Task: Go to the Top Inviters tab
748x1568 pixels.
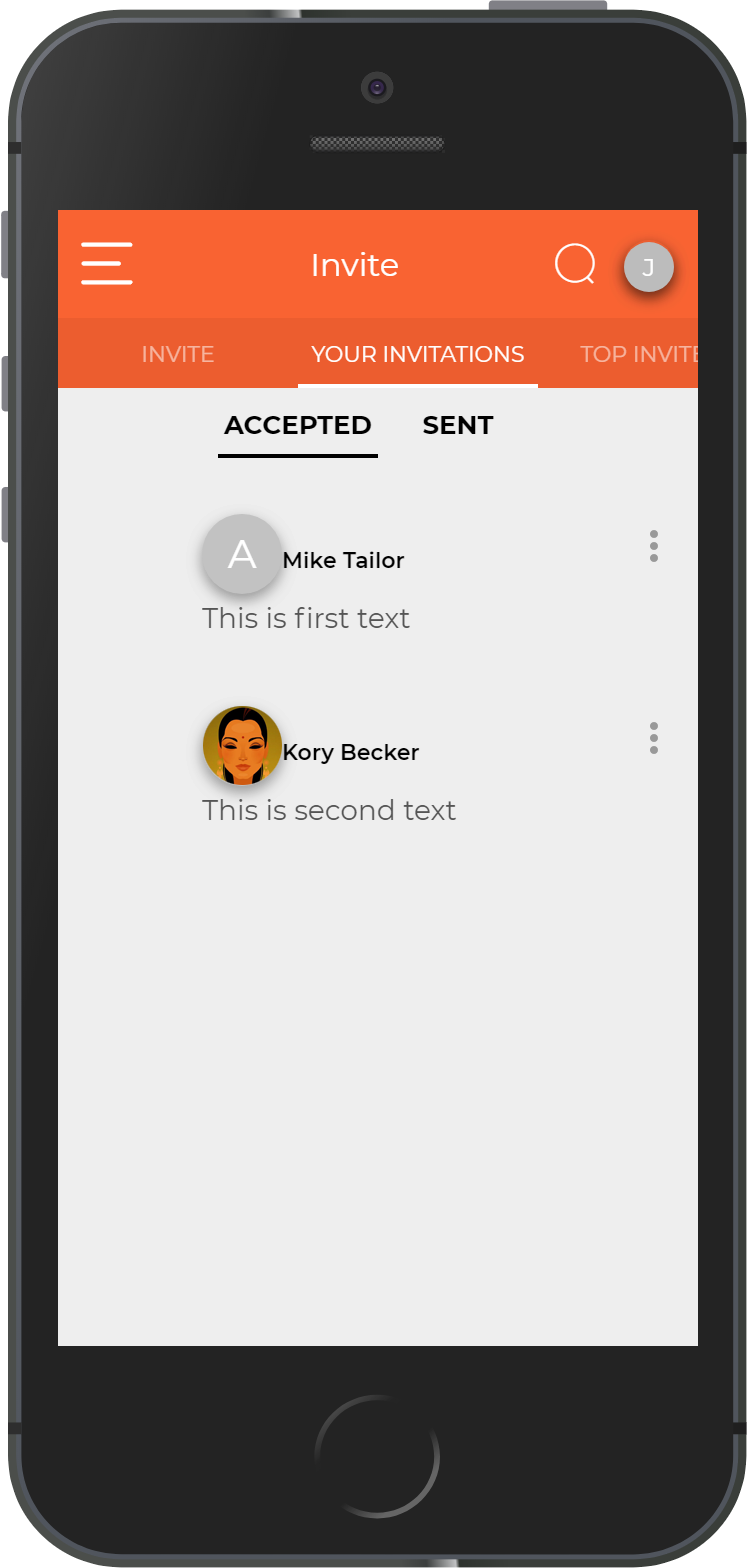Action: [640, 354]
